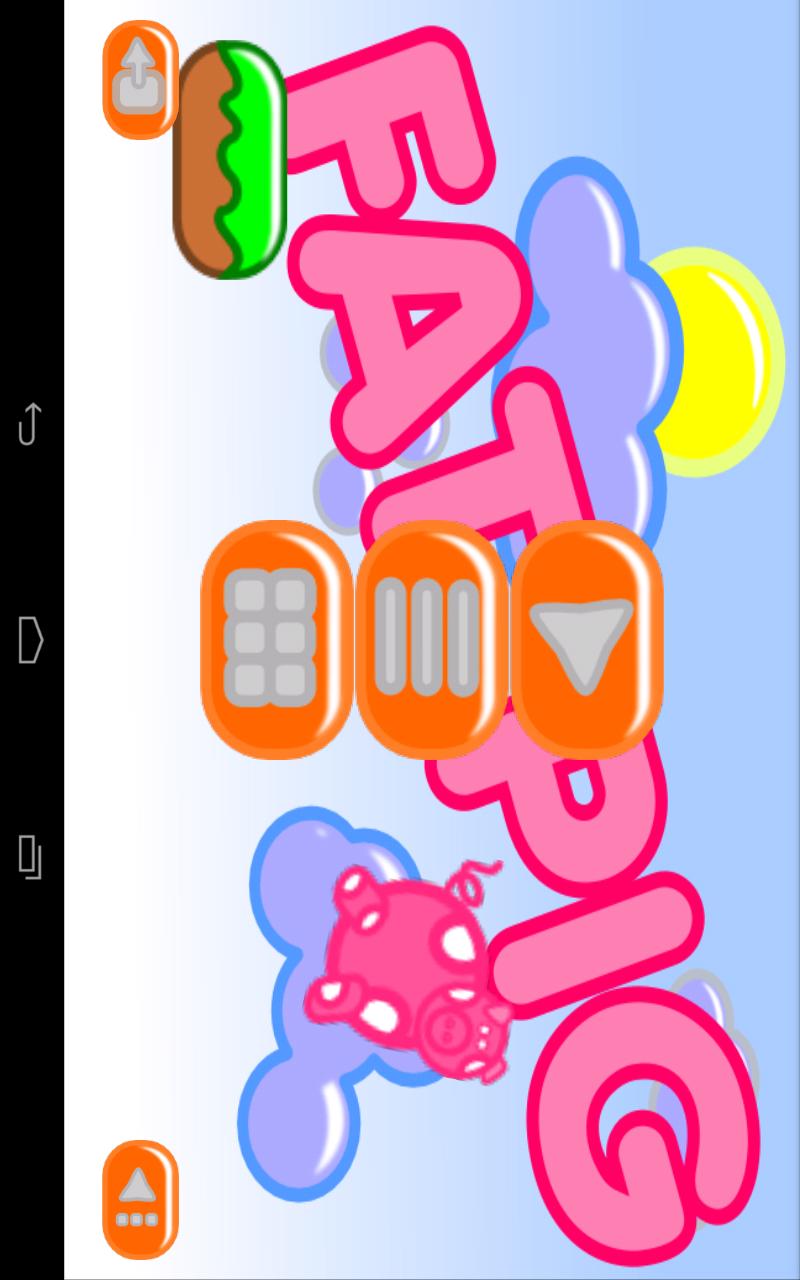Open the arrow with dots button

pos(140,1198)
